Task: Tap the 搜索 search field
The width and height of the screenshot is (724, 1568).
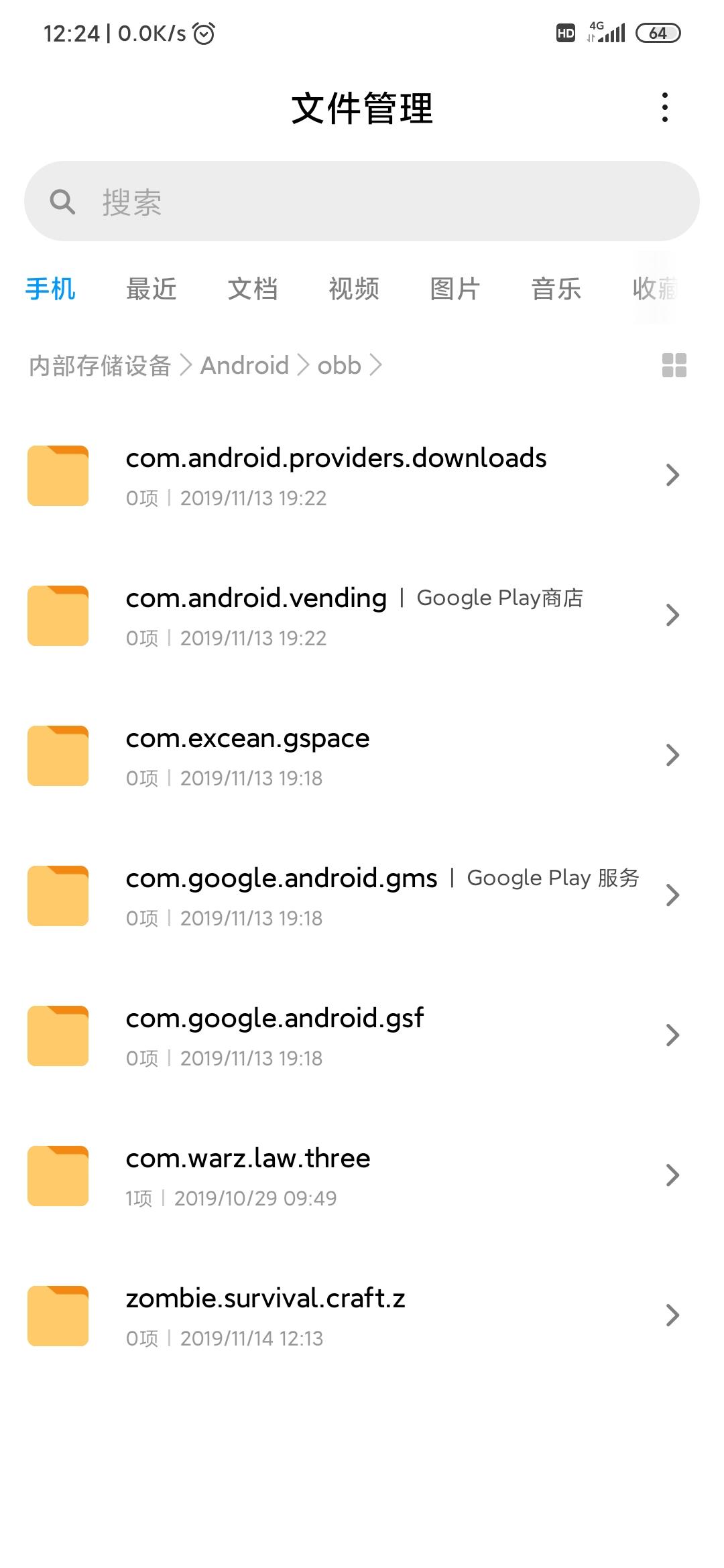Action: [x=362, y=201]
